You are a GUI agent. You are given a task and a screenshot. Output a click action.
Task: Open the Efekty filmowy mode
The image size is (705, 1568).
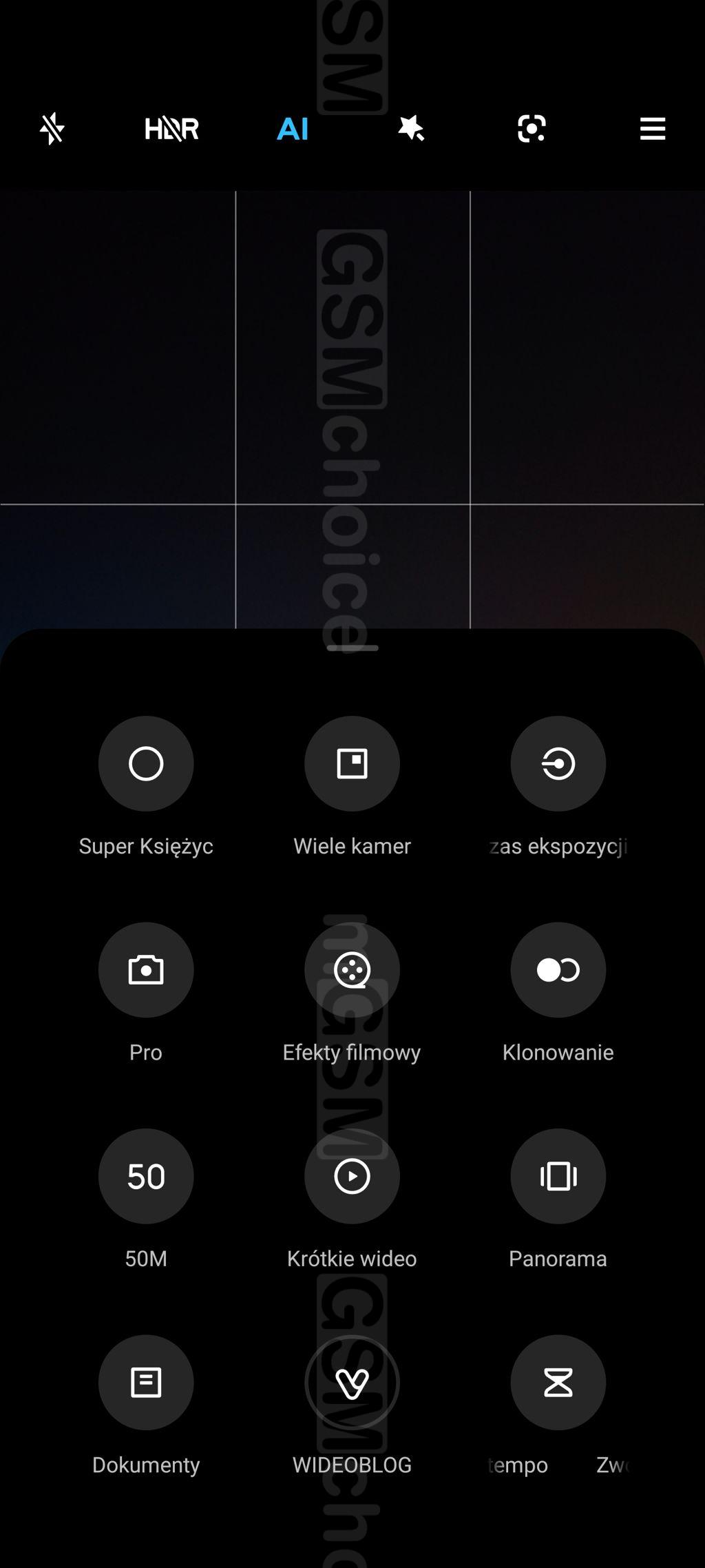[352, 970]
